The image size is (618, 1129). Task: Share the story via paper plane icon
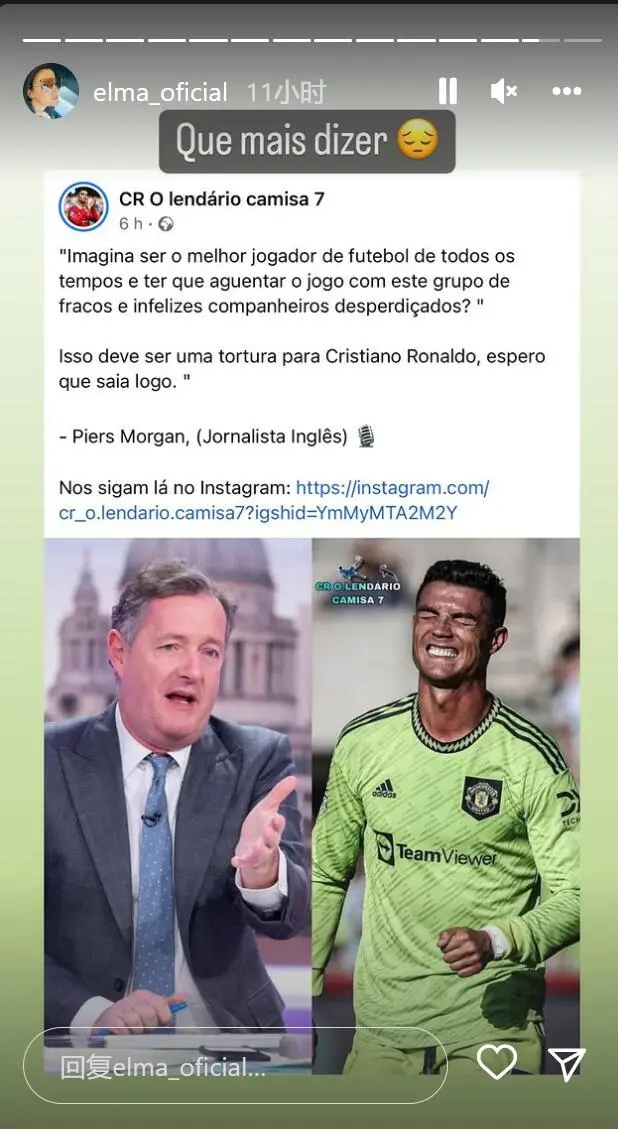tap(567, 1064)
